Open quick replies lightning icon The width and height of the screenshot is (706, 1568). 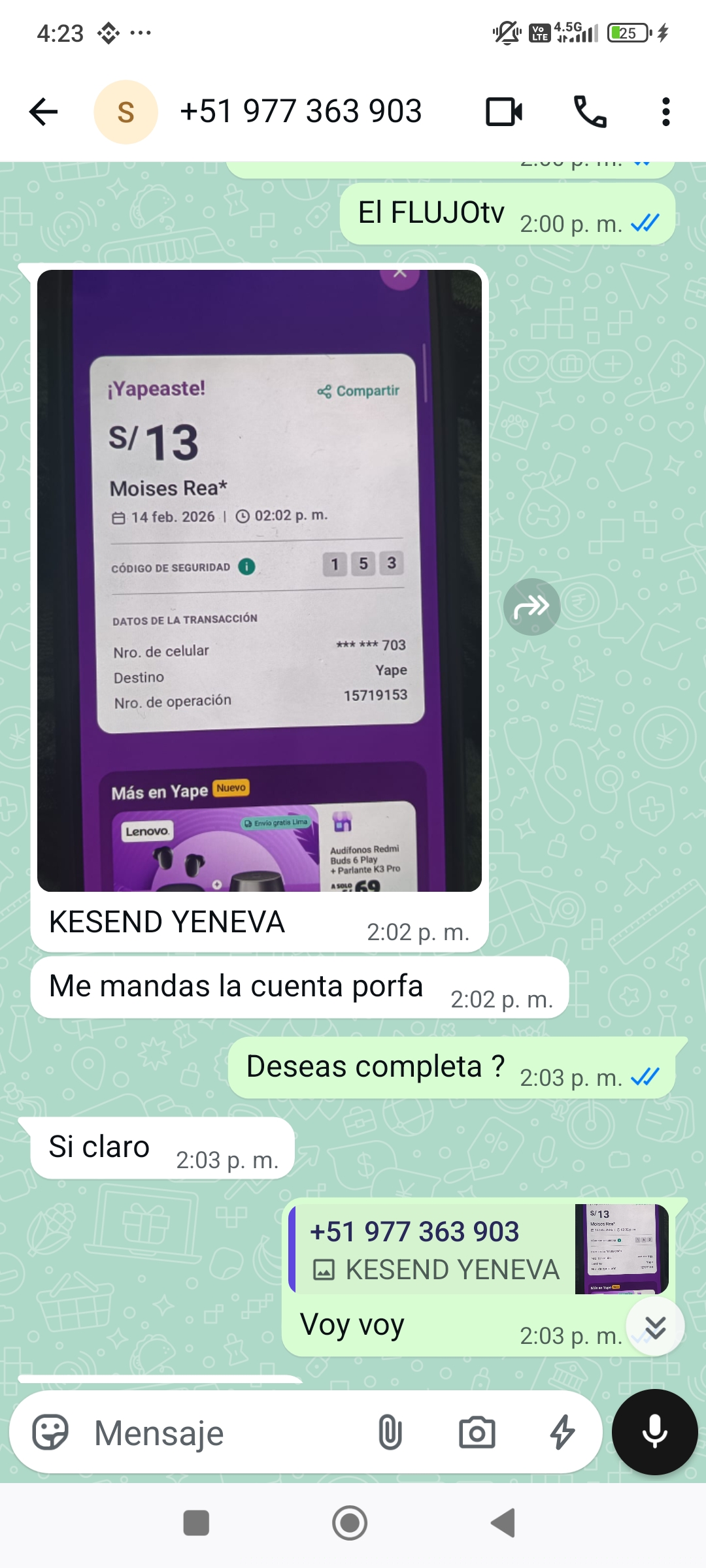point(562,1433)
